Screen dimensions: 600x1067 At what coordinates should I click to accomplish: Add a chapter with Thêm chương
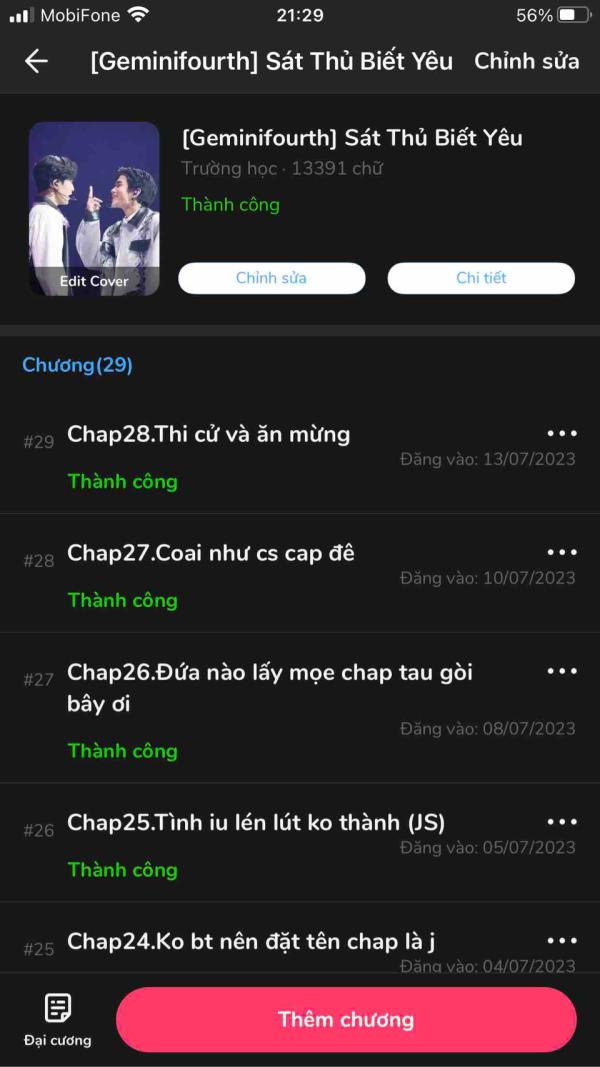346,1020
